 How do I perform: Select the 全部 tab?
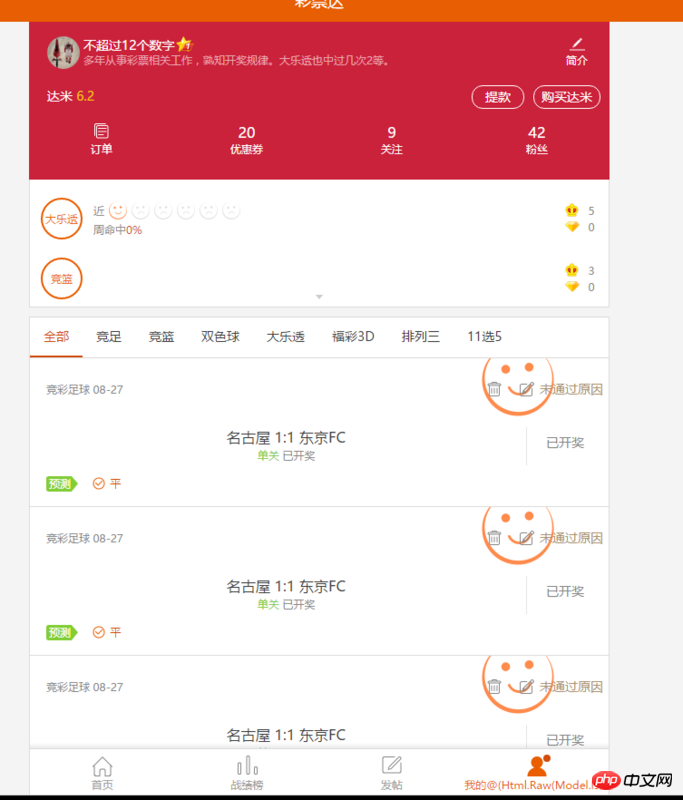[x=56, y=337]
